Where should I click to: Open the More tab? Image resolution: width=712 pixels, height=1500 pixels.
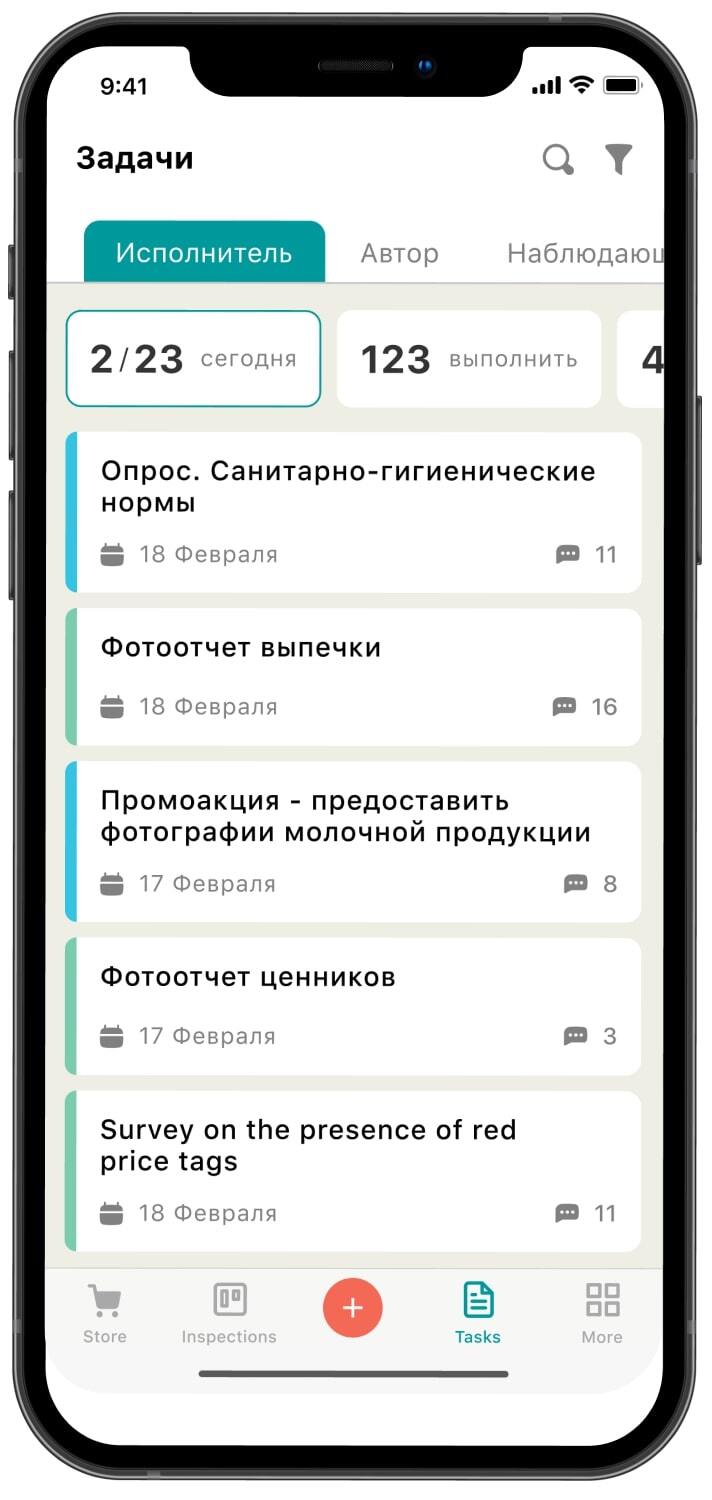(x=601, y=1313)
